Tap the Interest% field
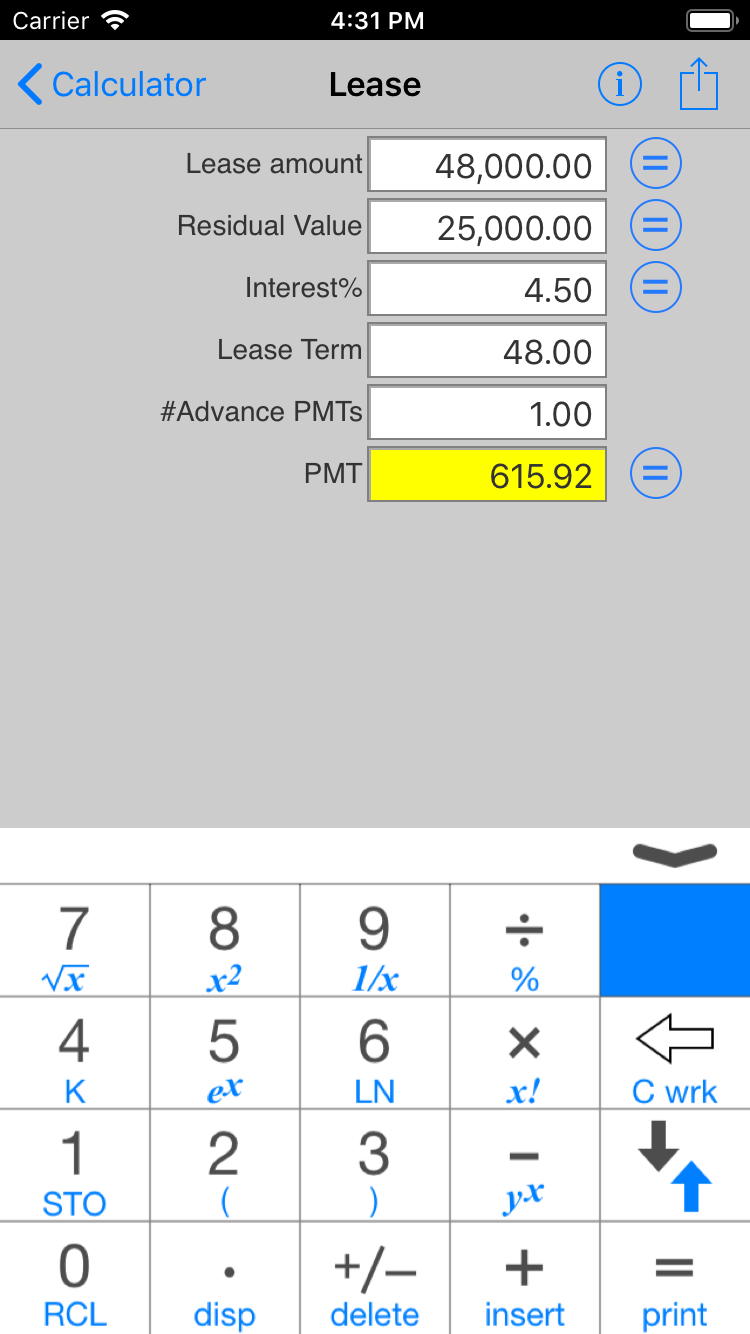 (487, 289)
